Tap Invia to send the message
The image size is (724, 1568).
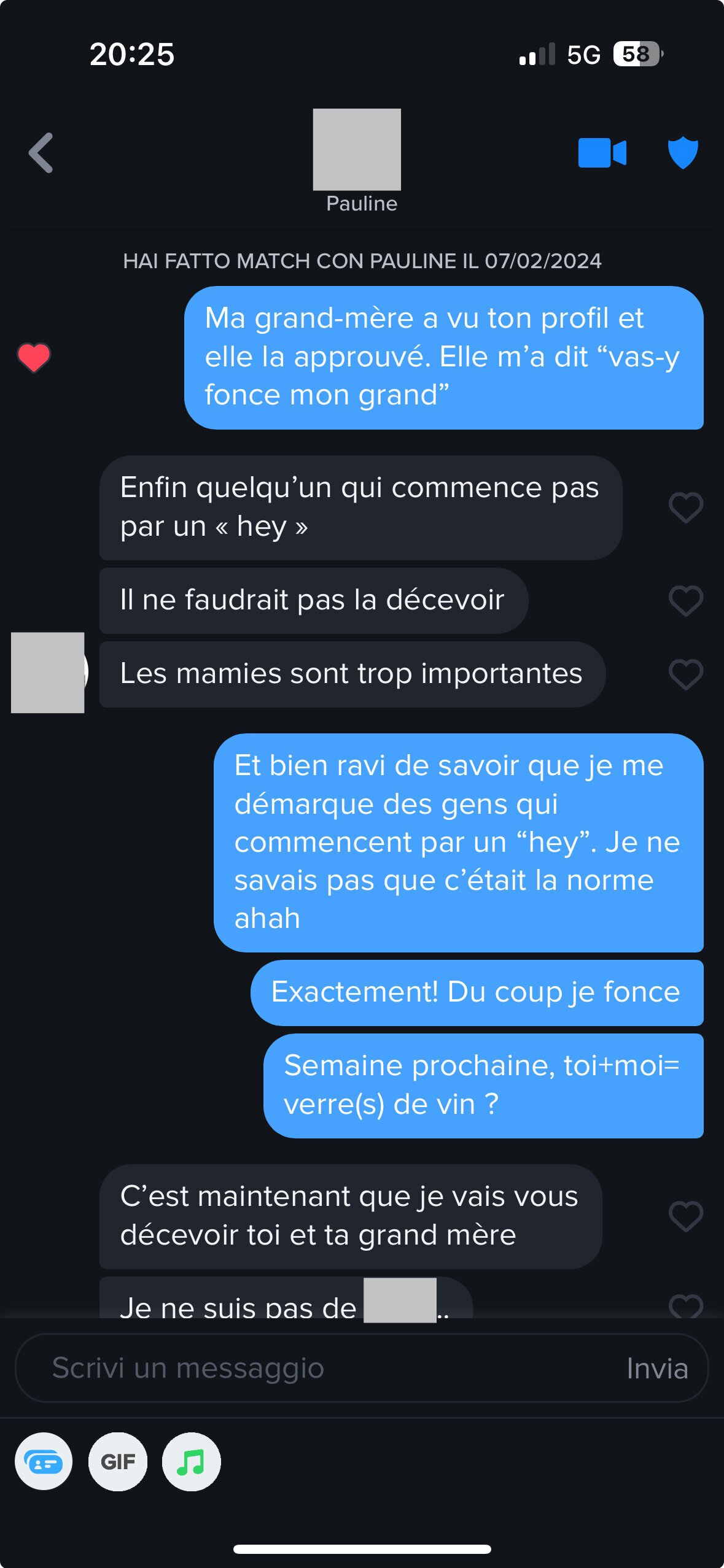[x=656, y=1369]
